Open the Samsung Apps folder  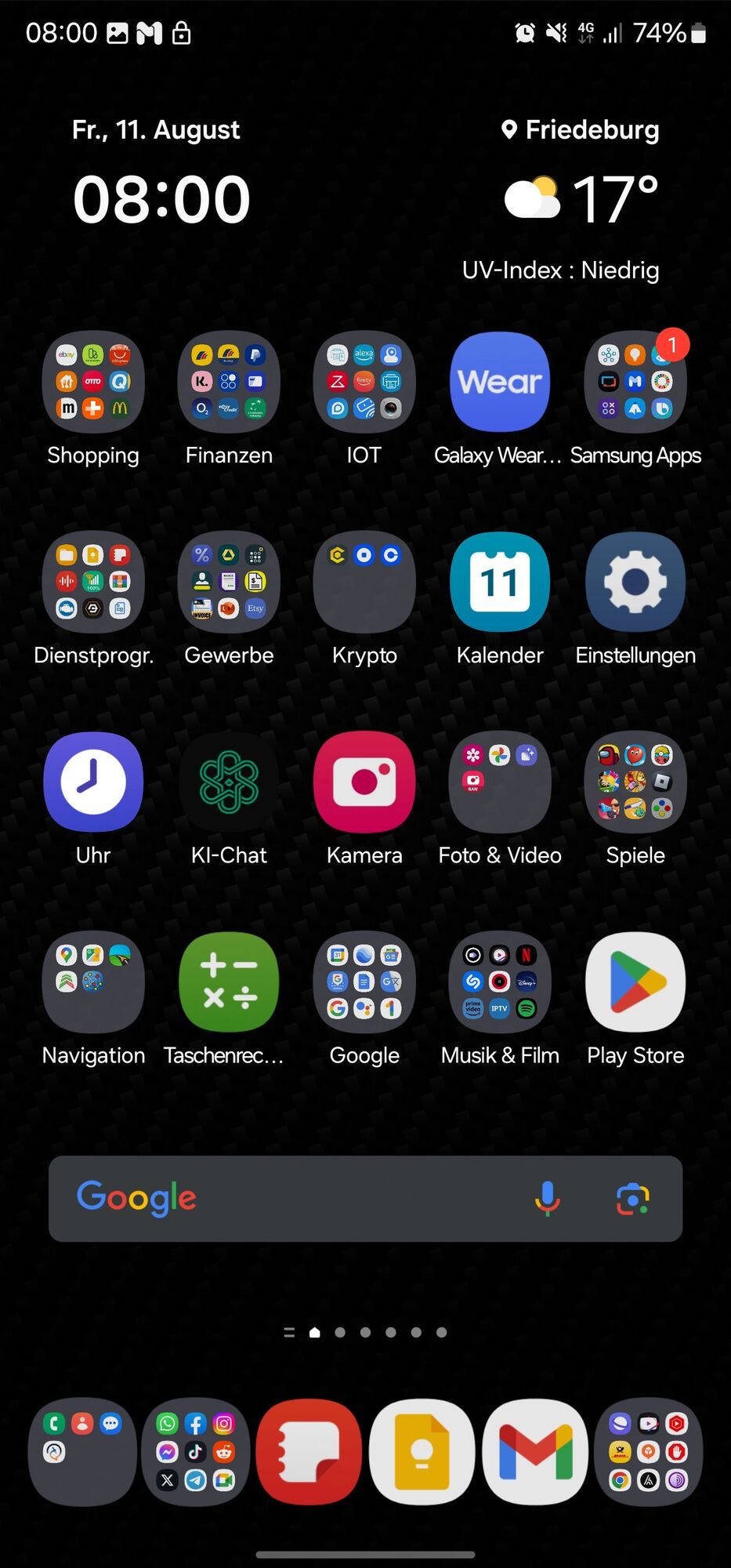click(635, 382)
